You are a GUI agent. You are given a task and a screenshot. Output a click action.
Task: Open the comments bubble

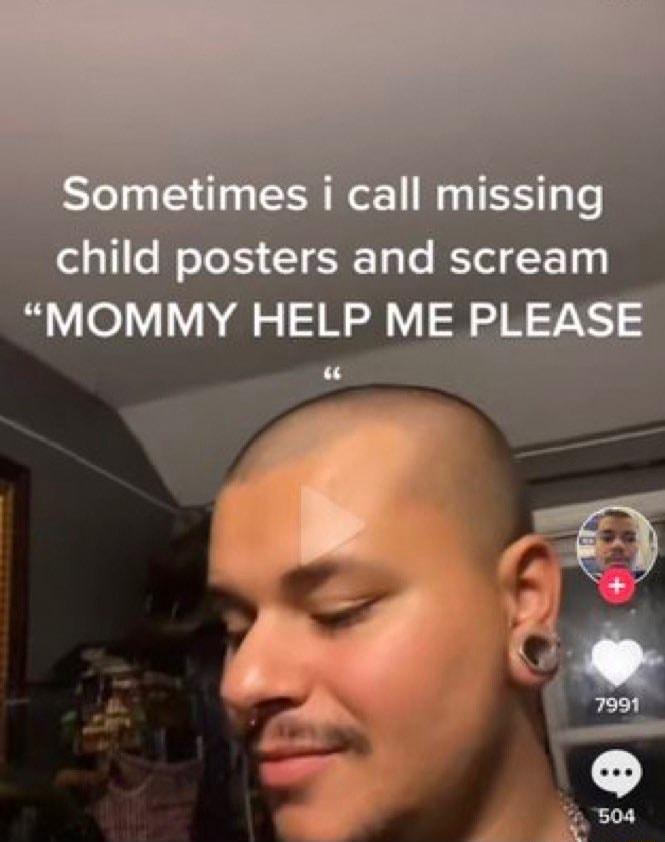[x=616, y=773]
